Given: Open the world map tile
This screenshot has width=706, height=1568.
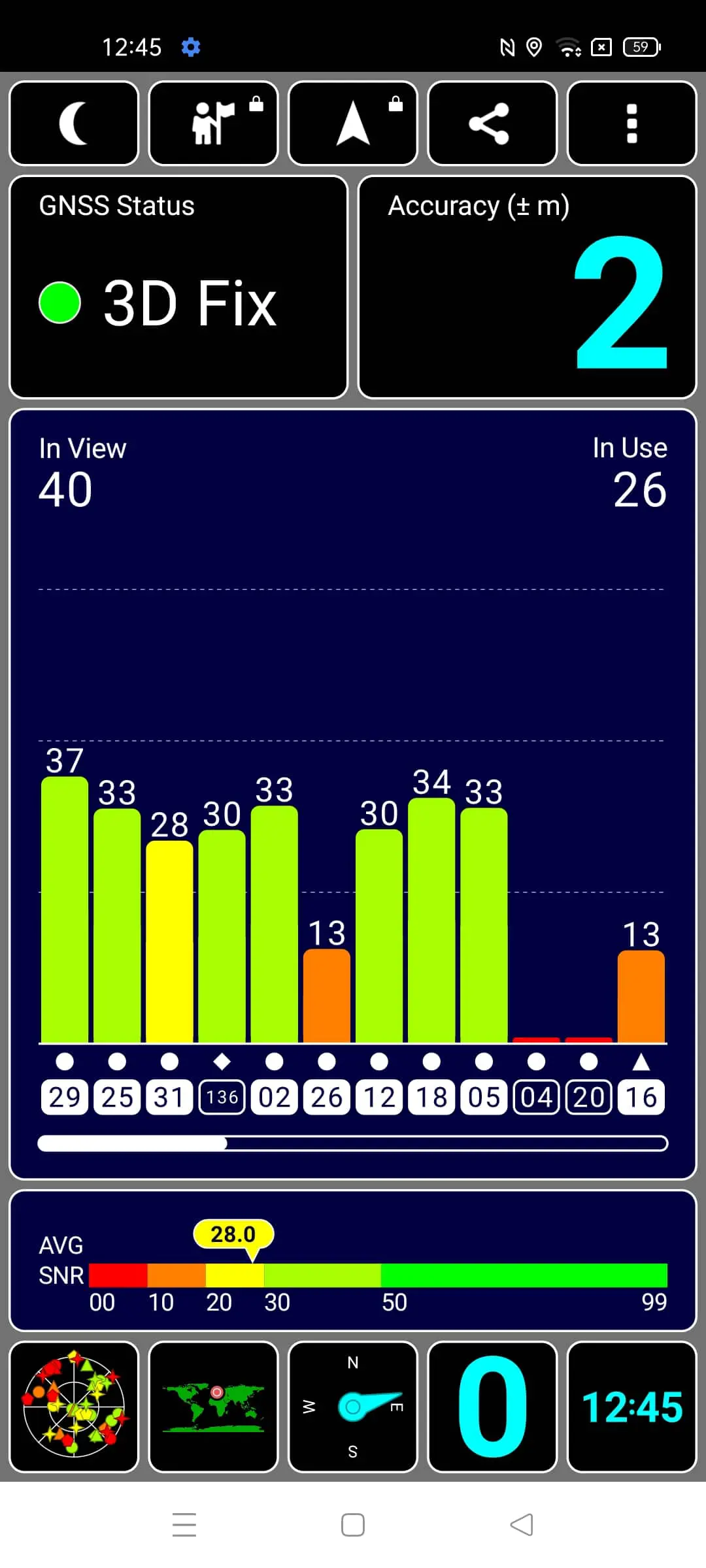Looking at the screenshot, I should click(x=214, y=1407).
